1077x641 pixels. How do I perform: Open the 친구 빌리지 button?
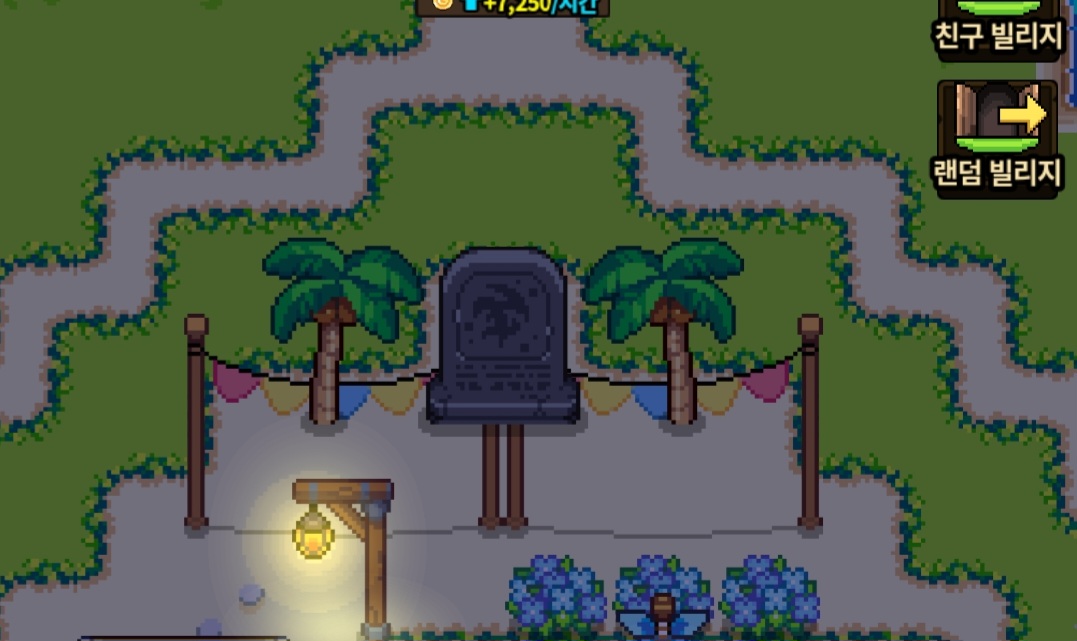997,30
